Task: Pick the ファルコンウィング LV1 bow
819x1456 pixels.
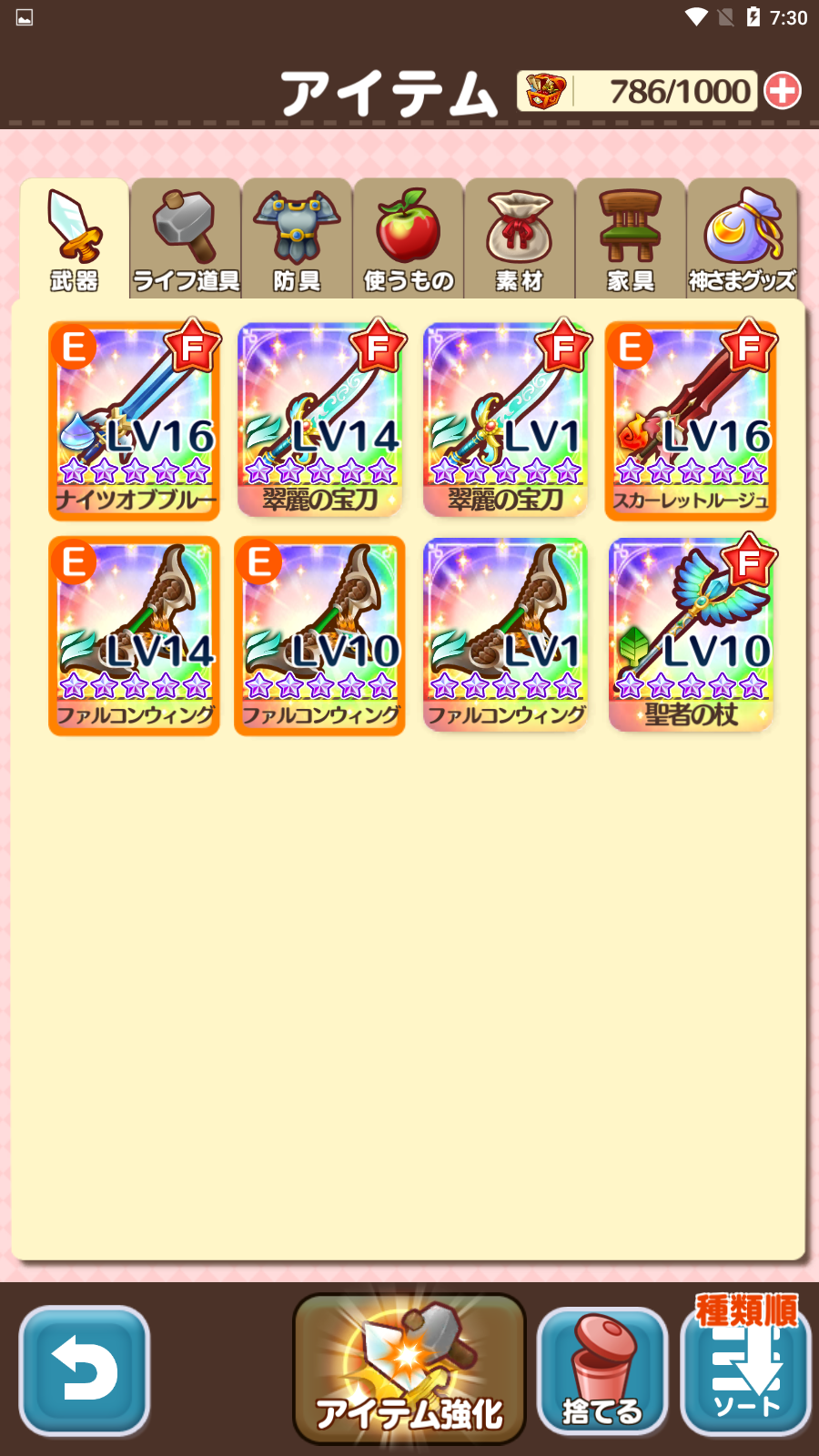Action: click(x=506, y=635)
